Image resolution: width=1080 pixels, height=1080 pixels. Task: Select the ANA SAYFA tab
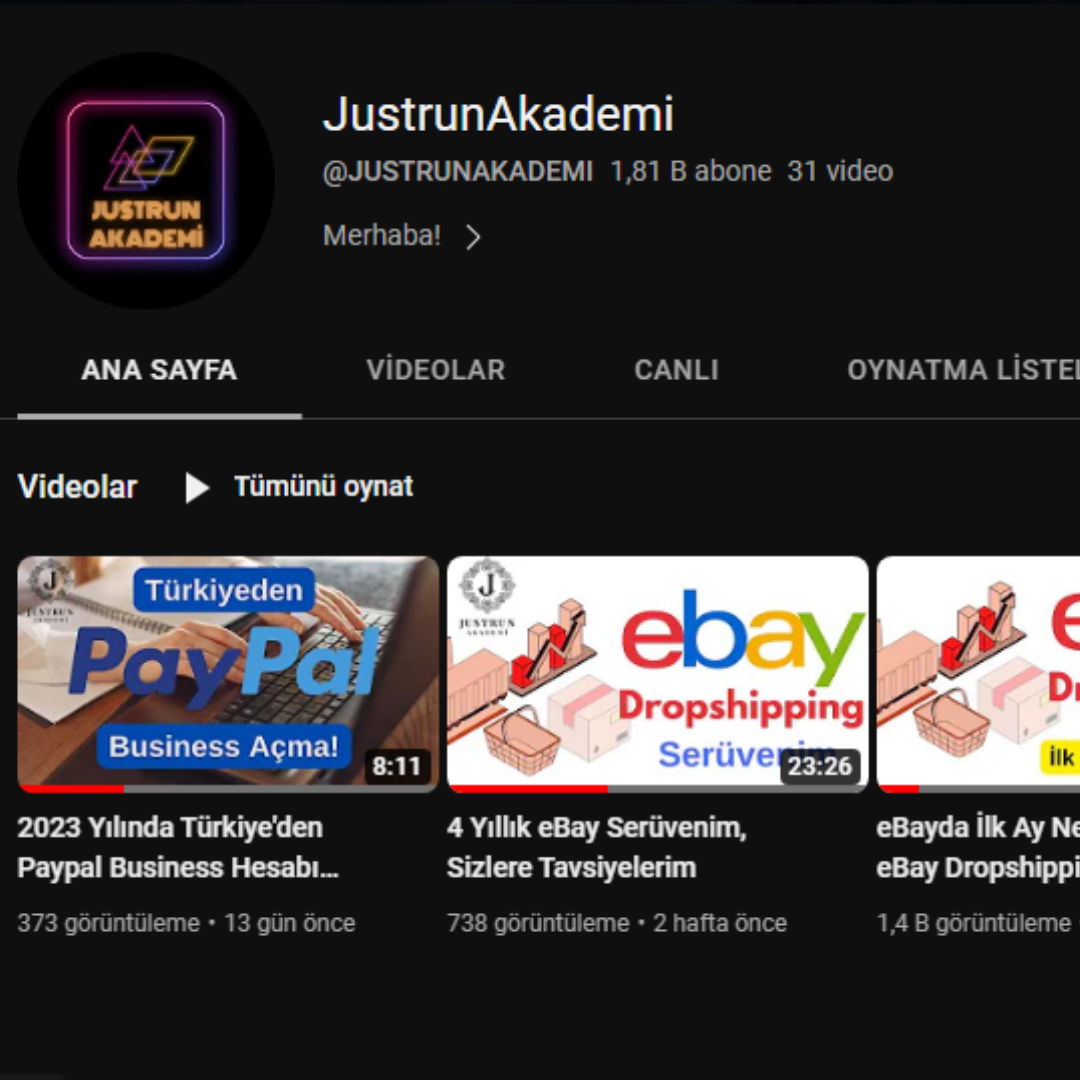pos(159,370)
